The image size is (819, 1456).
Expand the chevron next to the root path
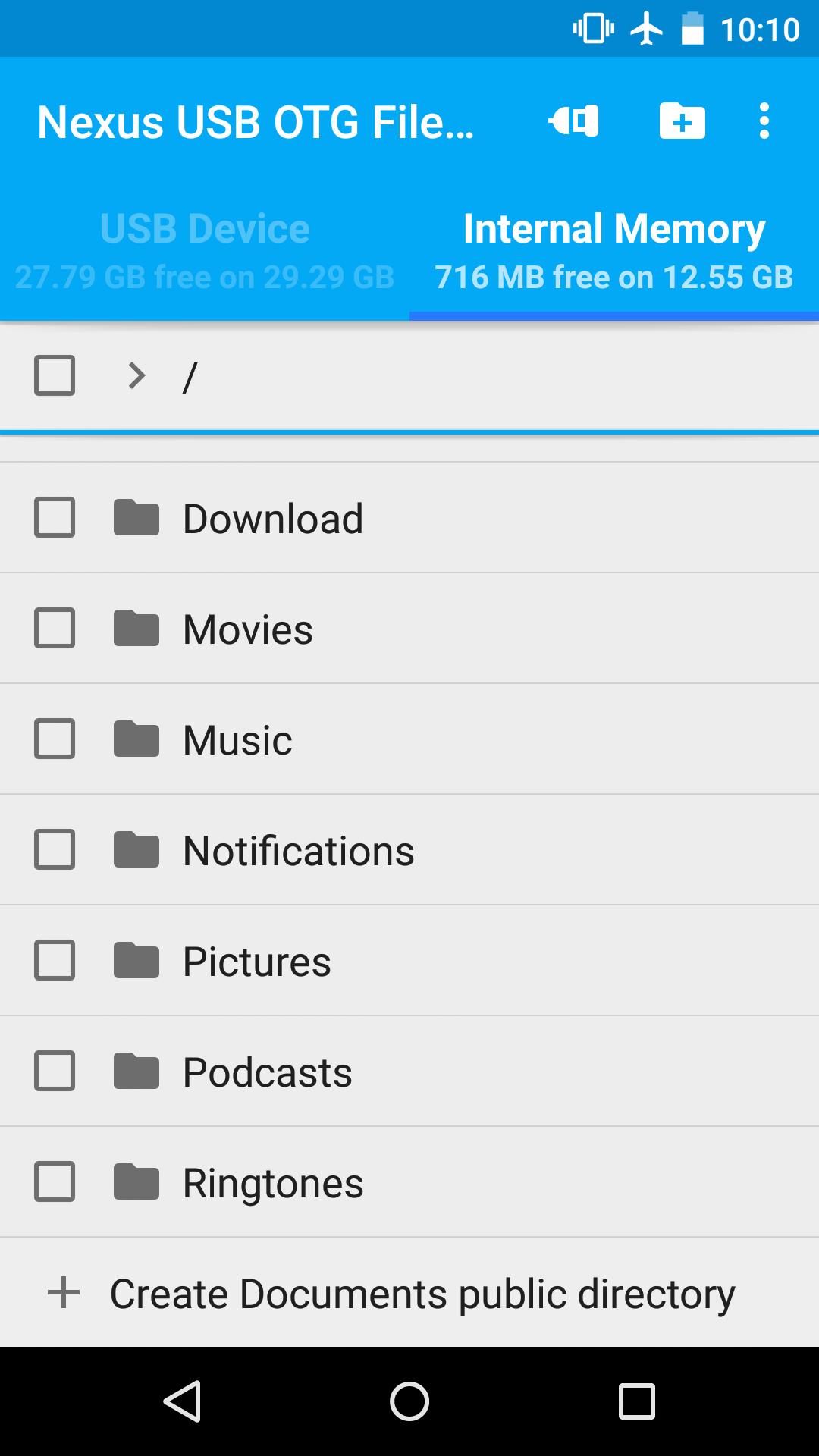pyautogui.click(x=135, y=375)
